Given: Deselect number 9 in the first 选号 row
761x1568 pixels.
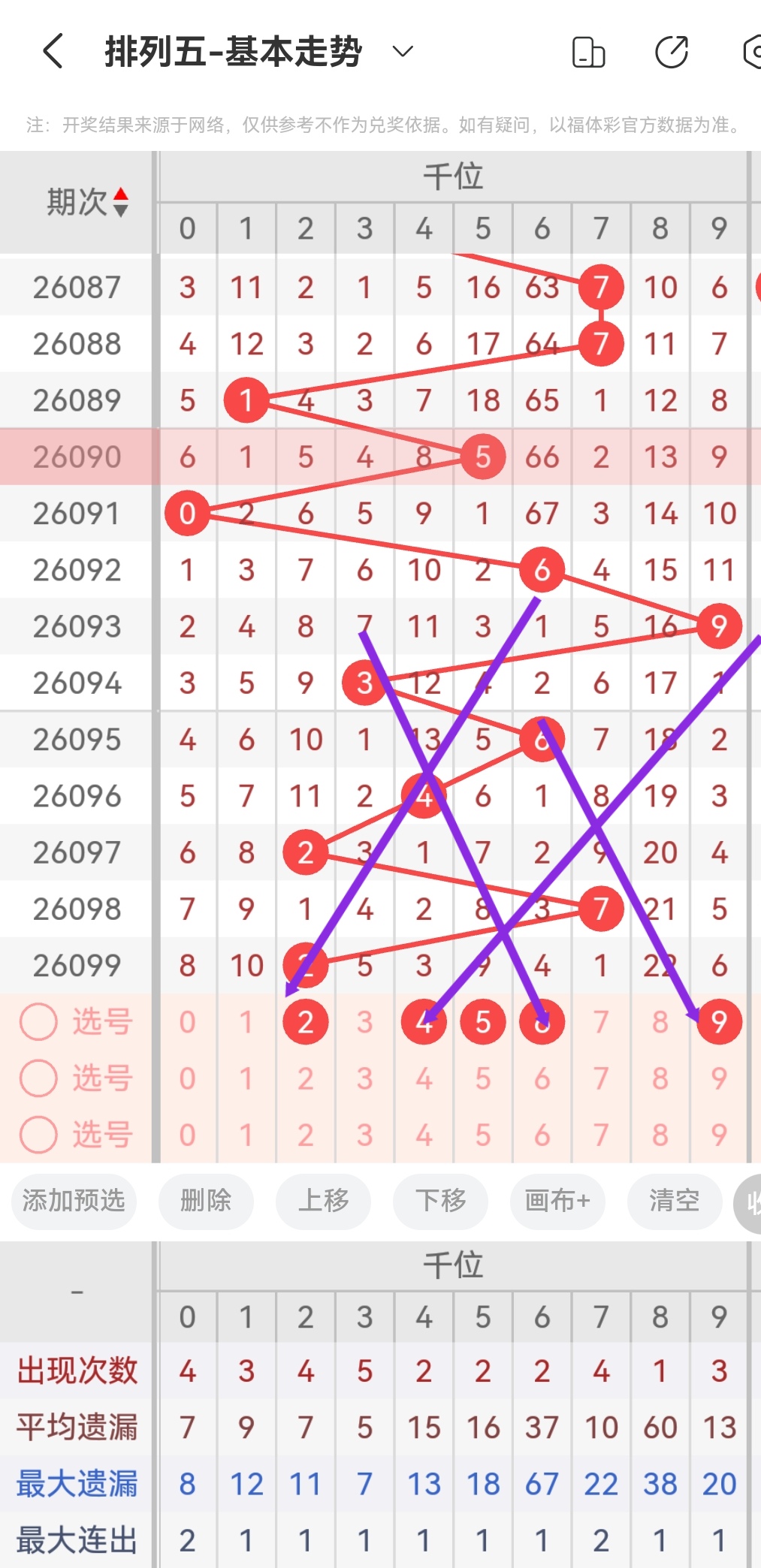Looking at the screenshot, I should tap(719, 1022).
